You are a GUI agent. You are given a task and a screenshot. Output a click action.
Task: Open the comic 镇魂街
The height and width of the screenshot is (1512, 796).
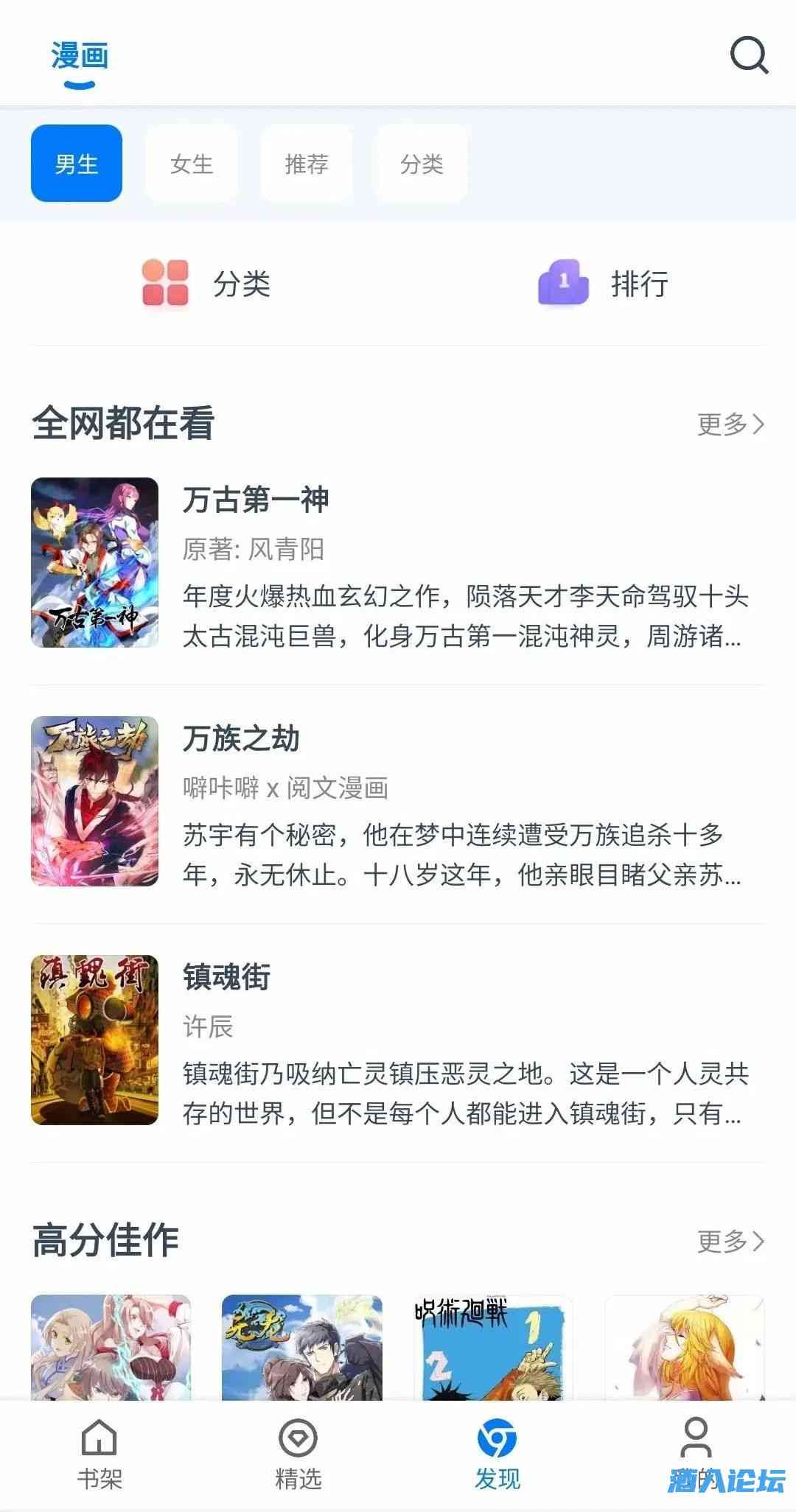[226, 977]
